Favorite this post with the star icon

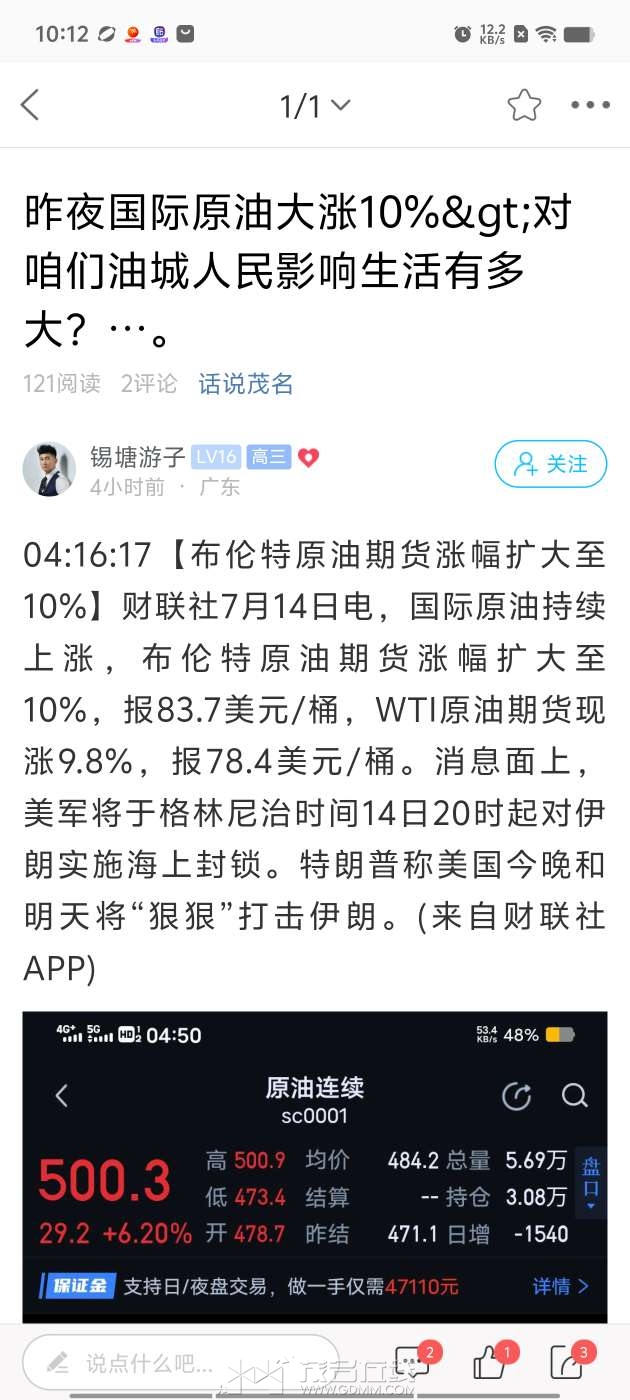tap(524, 105)
